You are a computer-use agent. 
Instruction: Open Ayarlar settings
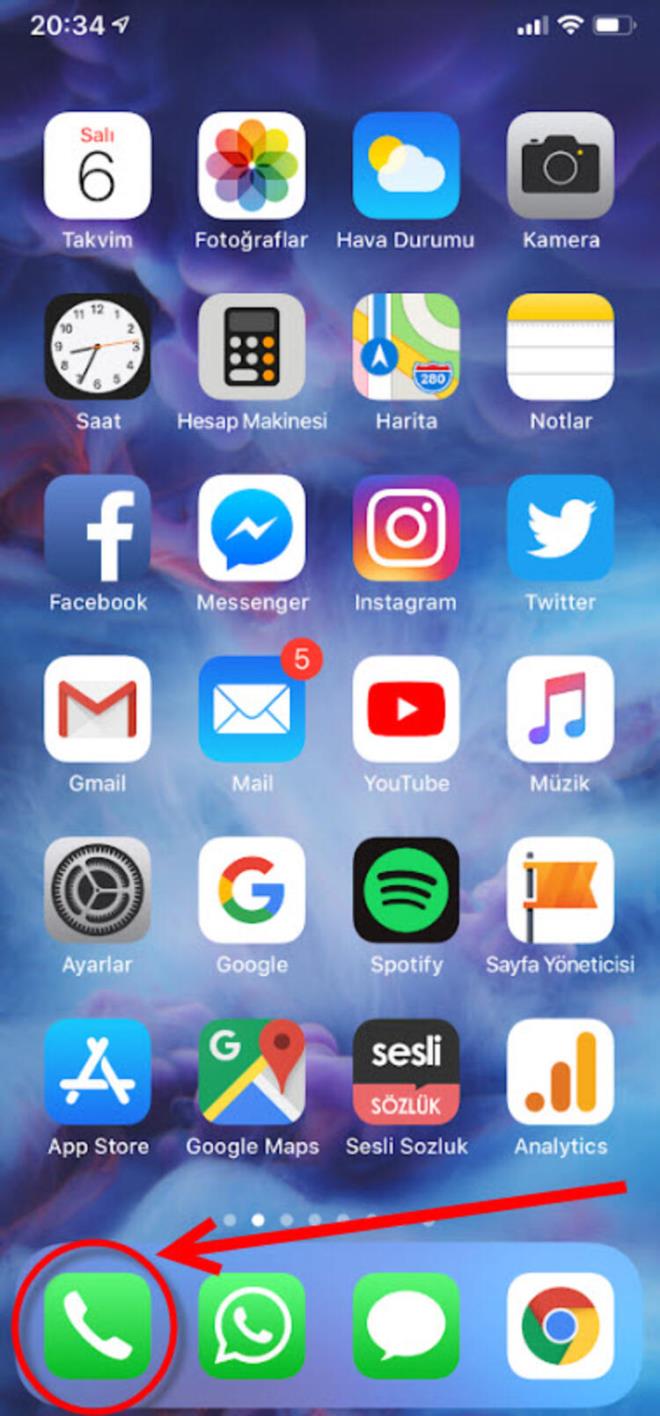[x=97, y=890]
